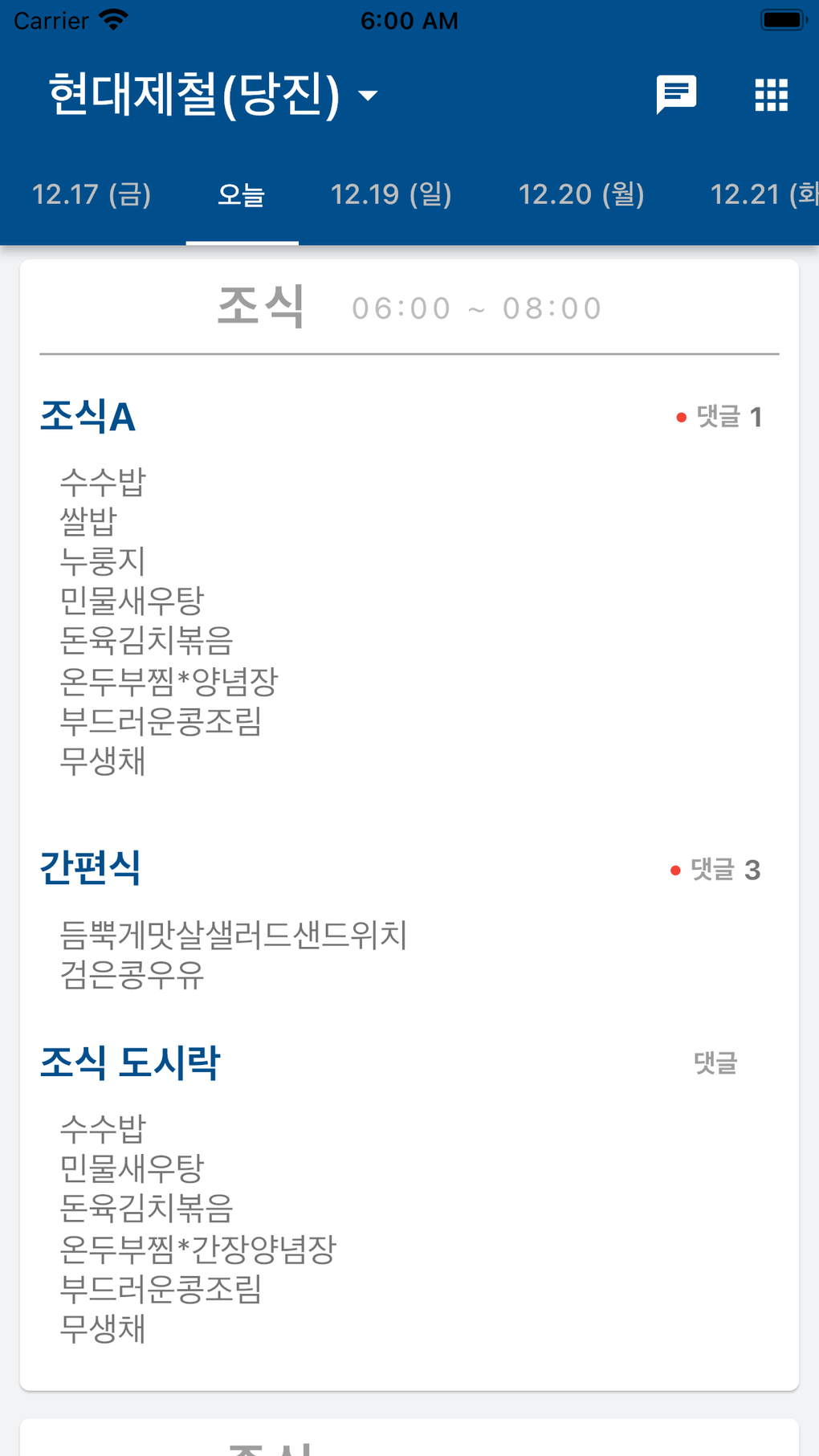Switch to the 12.17 (금) tab
819x1456 pixels.
coord(92,194)
